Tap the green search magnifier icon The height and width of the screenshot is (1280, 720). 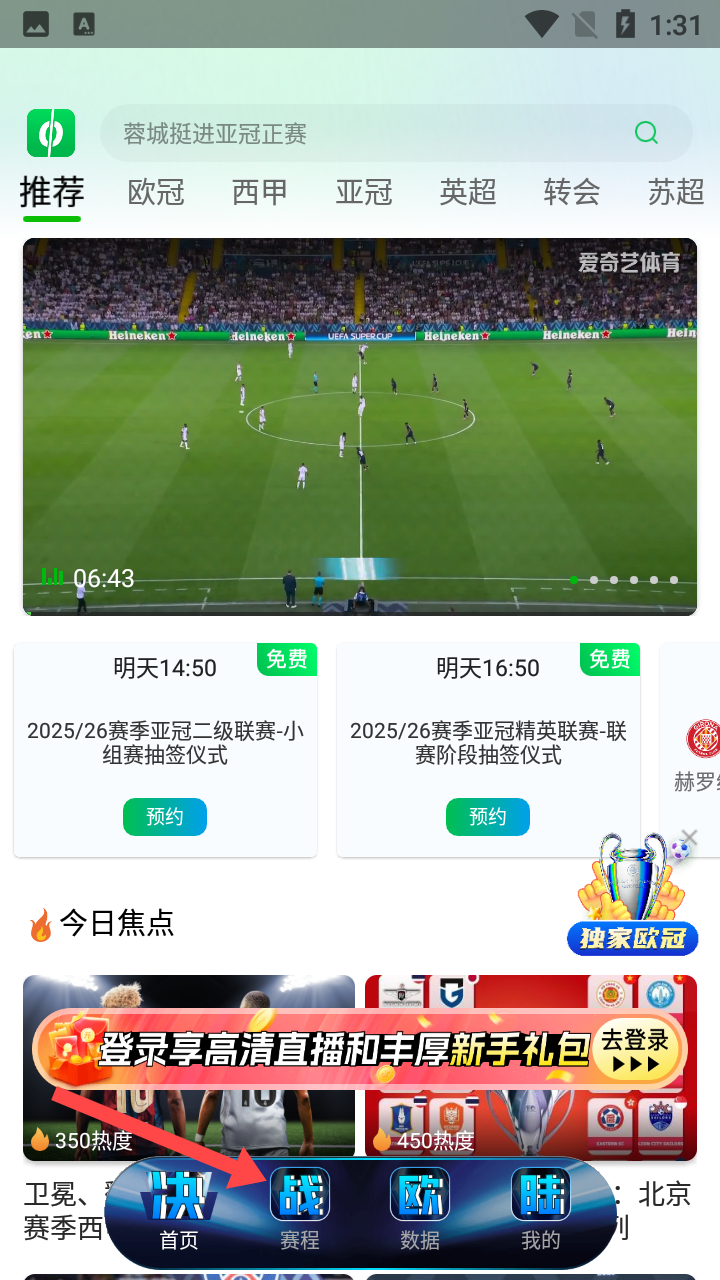(x=646, y=133)
